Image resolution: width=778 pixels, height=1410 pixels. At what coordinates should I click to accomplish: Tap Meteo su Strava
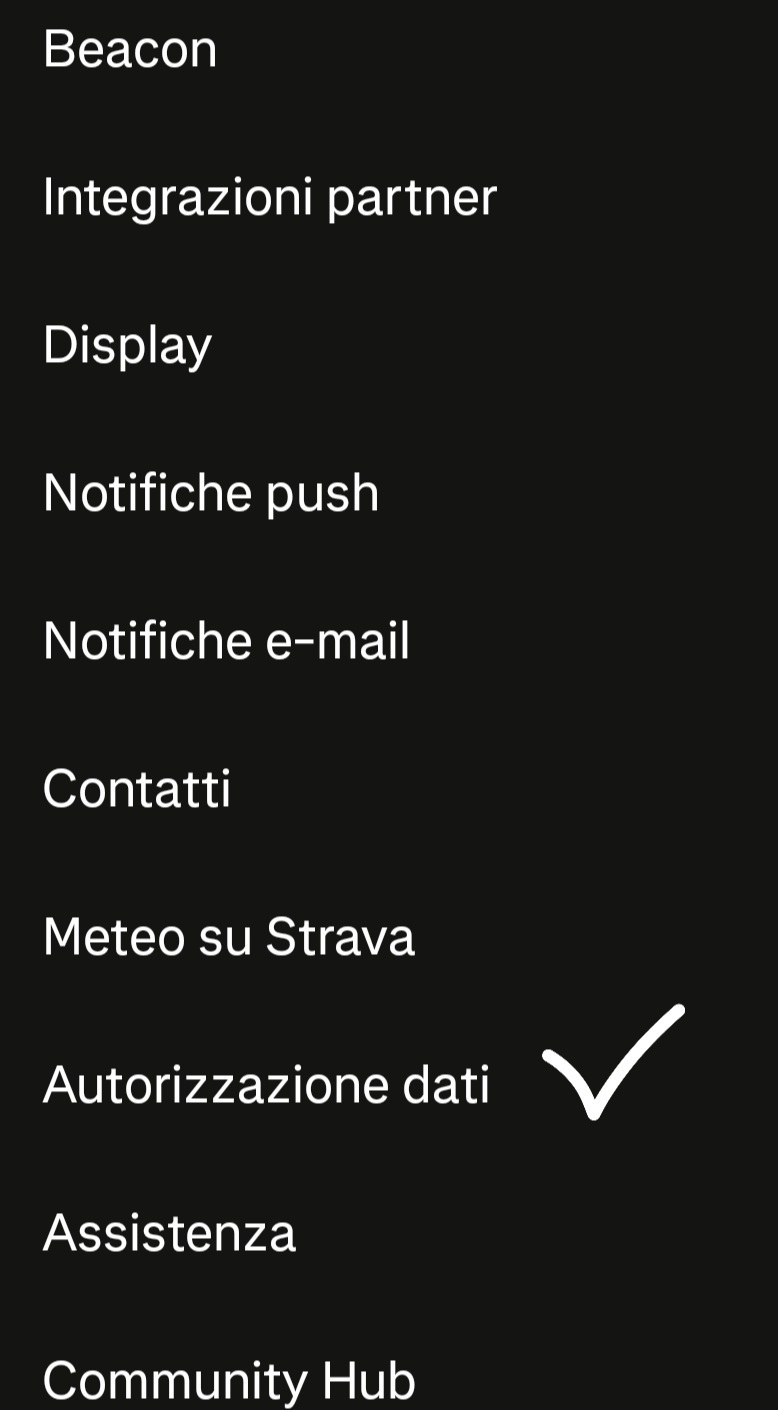[389, 937]
